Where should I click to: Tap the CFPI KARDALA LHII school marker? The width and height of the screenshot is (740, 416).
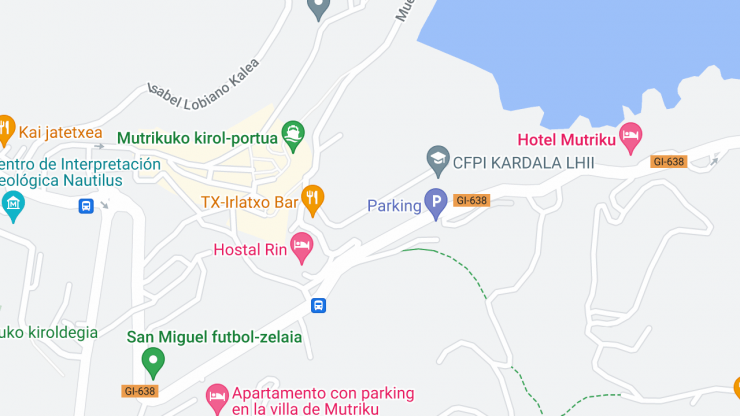click(437, 159)
